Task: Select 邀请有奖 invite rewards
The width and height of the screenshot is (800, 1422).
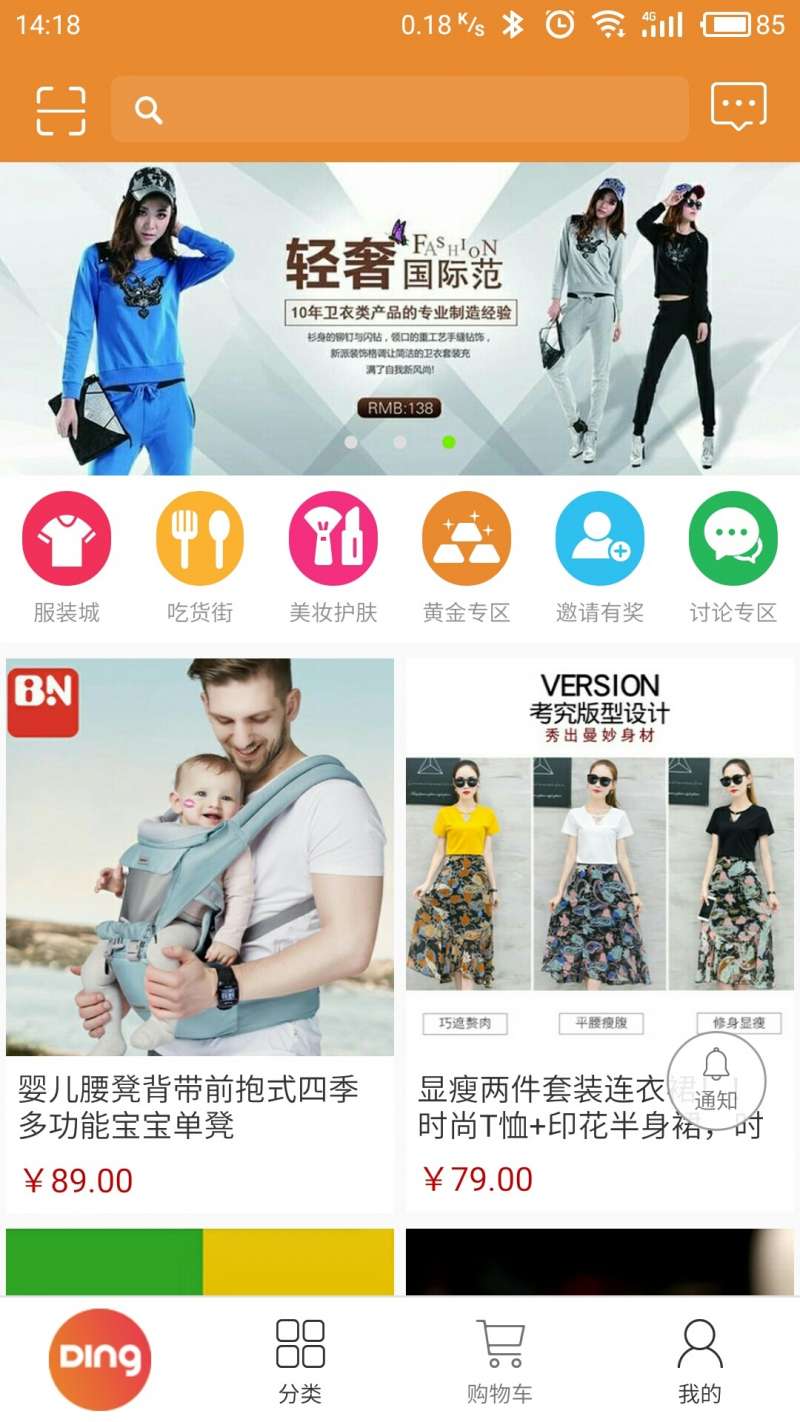Action: pos(600,556)
